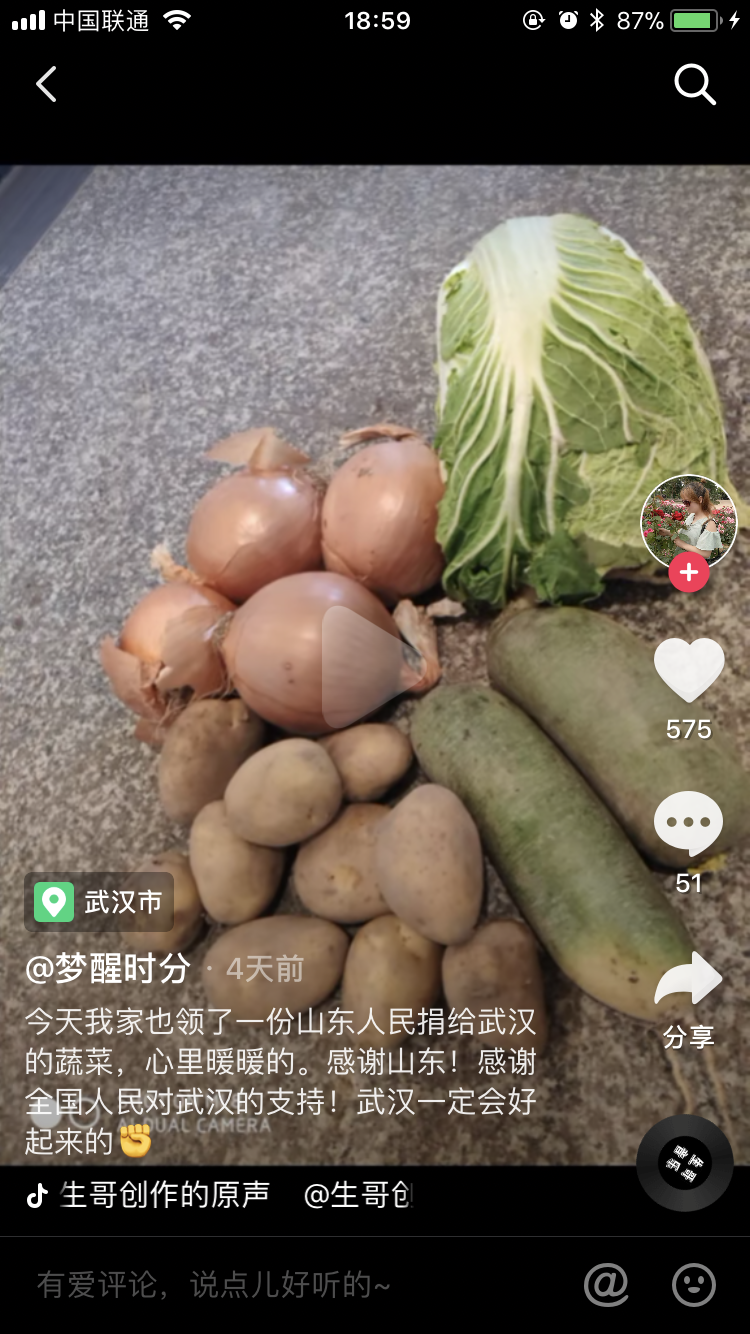Mention a user with the @ icon
Image resolution: width=750 pixels, height=1334 pixels.
[x=606, y=1285]
